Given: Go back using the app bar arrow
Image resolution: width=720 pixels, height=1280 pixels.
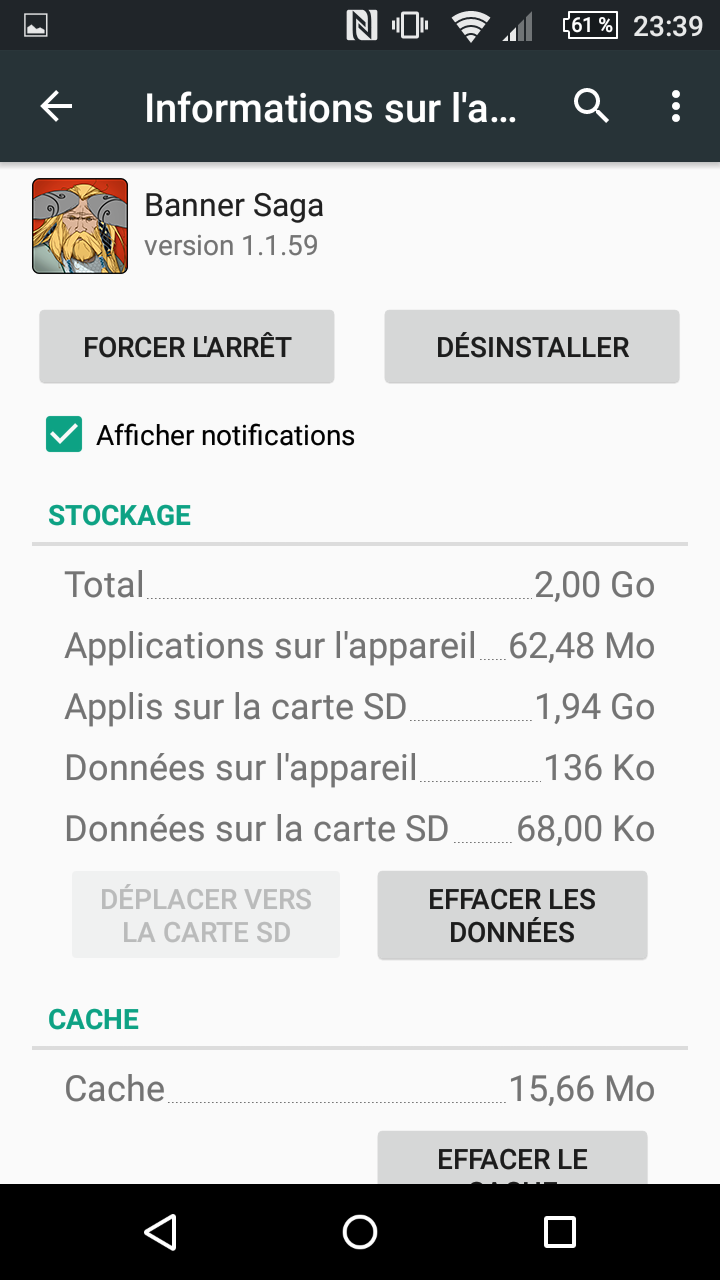Looking at the screenshot, I should coord(56,106).
